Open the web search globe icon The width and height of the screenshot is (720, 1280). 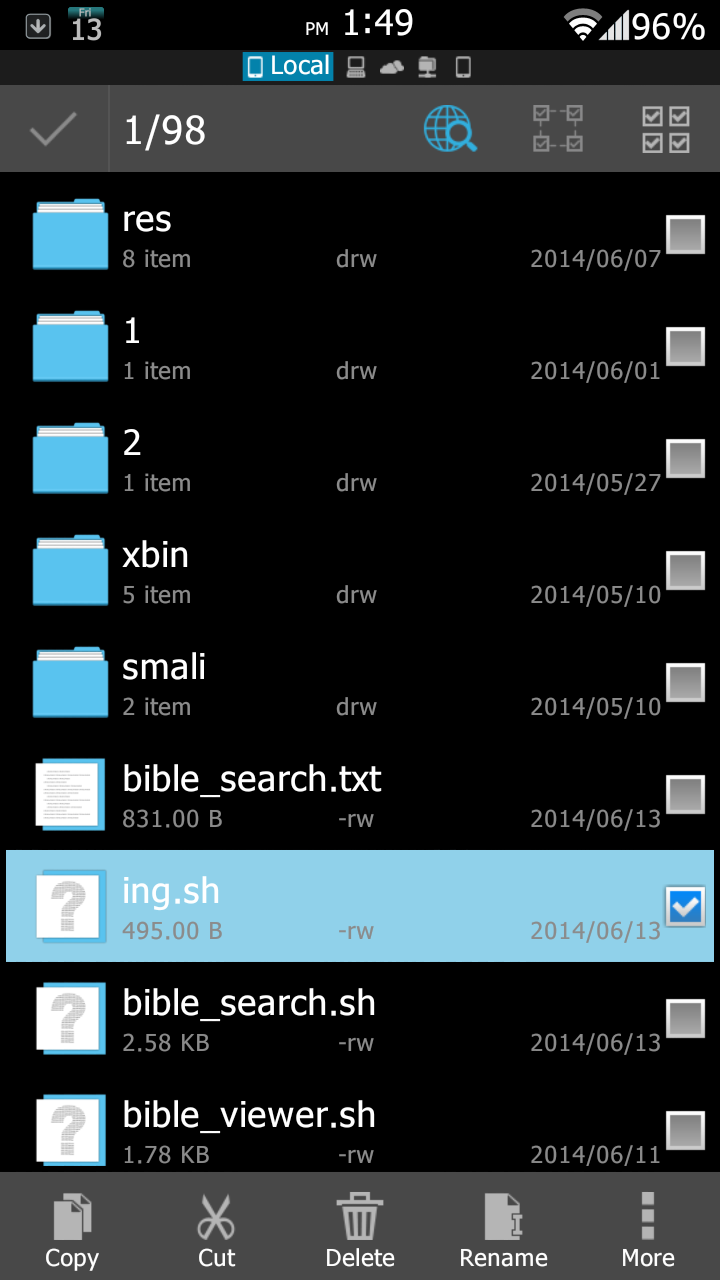(450, 130)
